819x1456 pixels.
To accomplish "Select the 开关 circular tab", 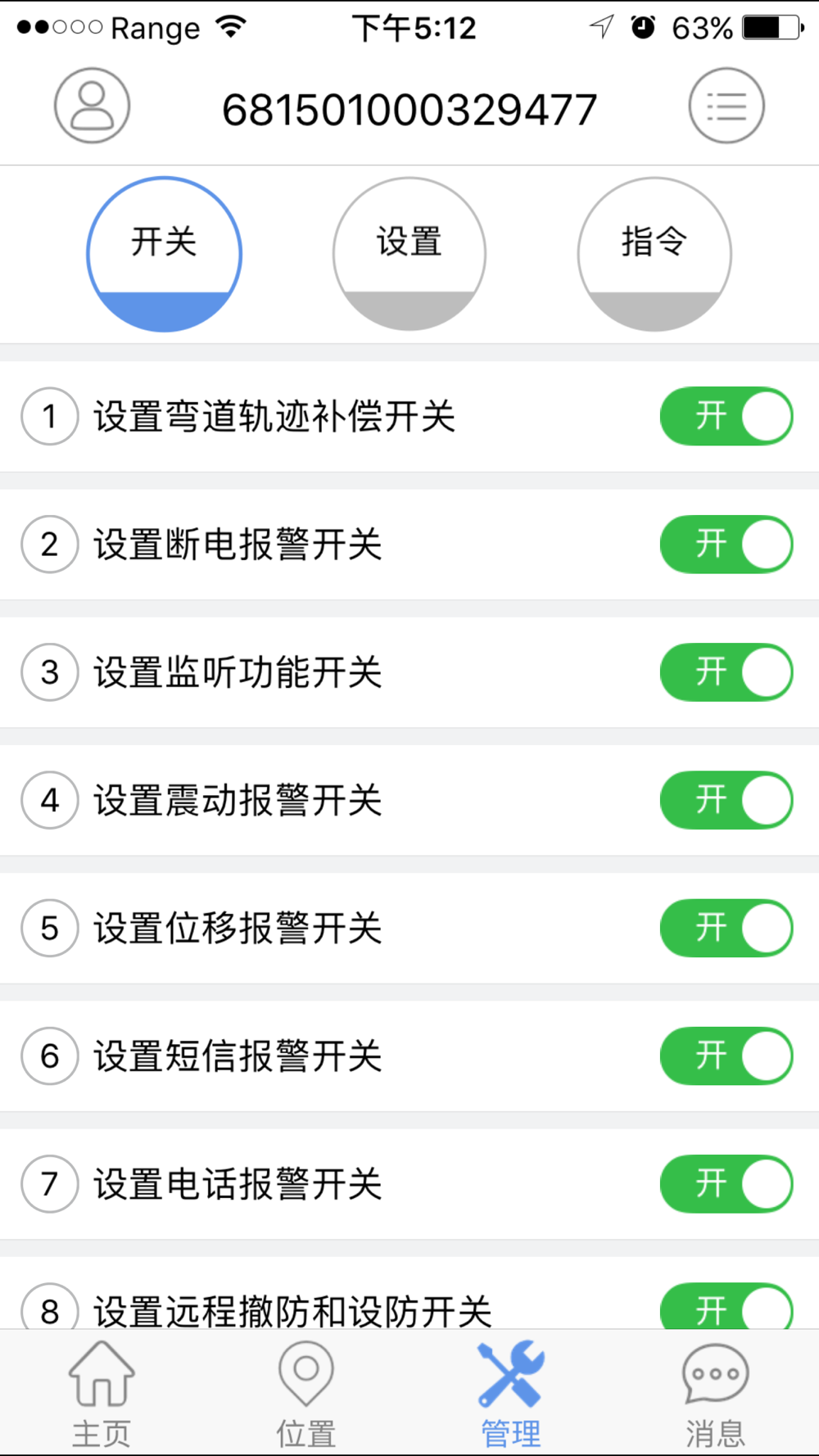I will (164, 255).
